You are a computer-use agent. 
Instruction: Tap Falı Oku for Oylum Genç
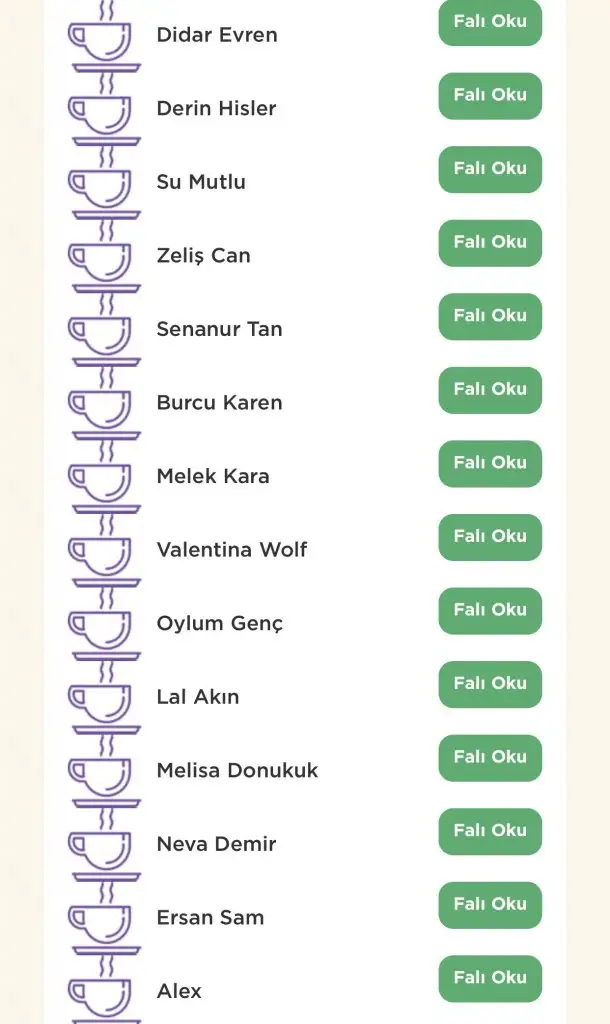(x=490, y=610)
